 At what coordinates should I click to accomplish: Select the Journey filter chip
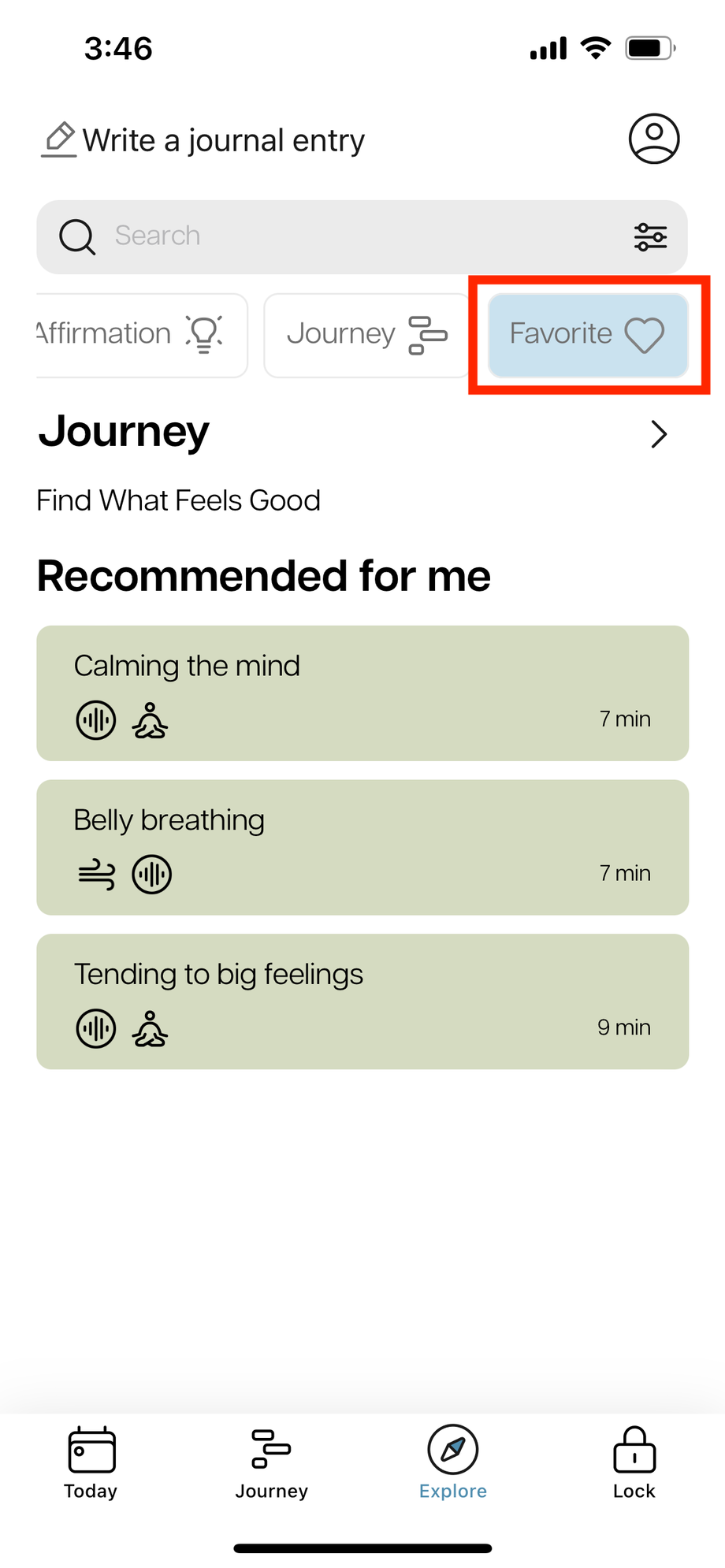(366, 334)
